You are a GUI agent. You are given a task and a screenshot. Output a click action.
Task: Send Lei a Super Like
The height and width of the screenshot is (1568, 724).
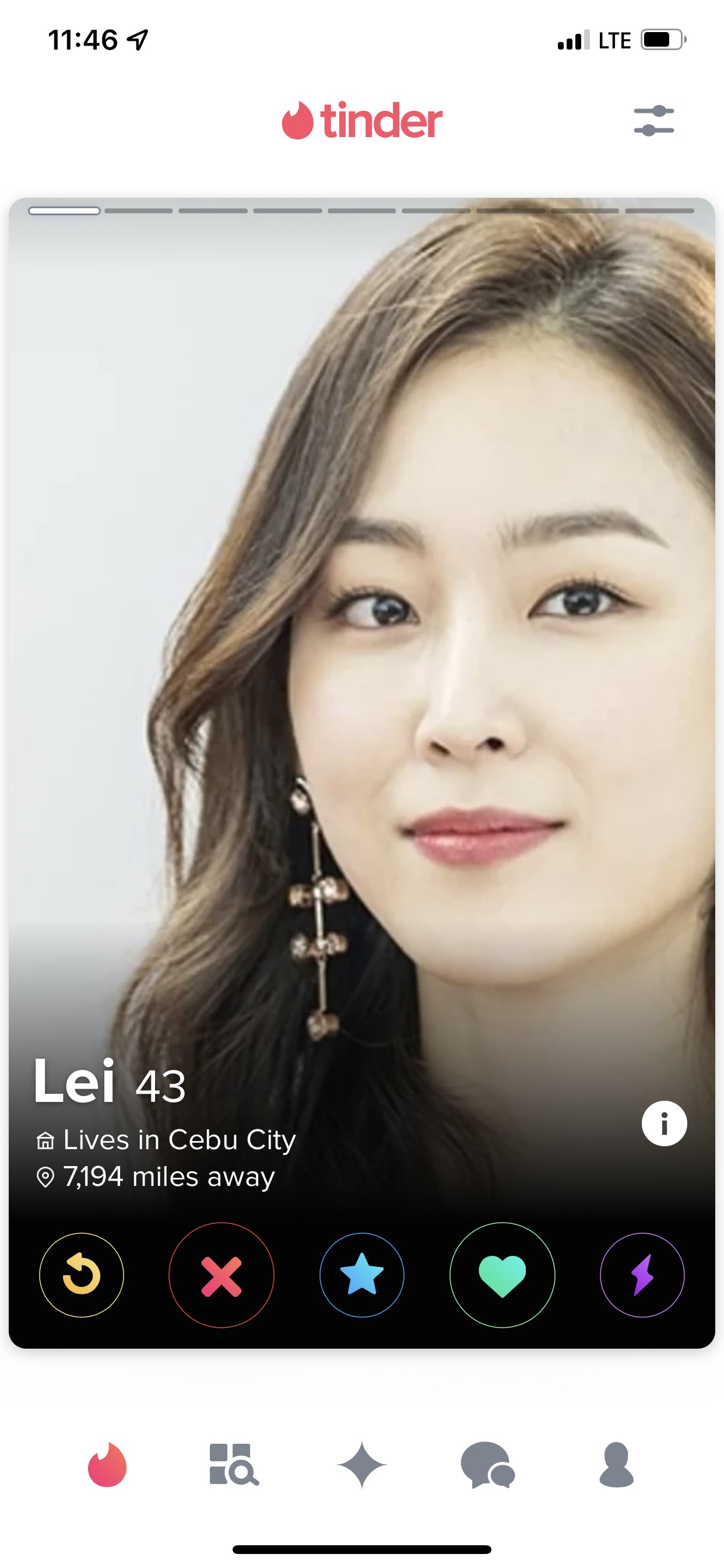[362, 1275]
